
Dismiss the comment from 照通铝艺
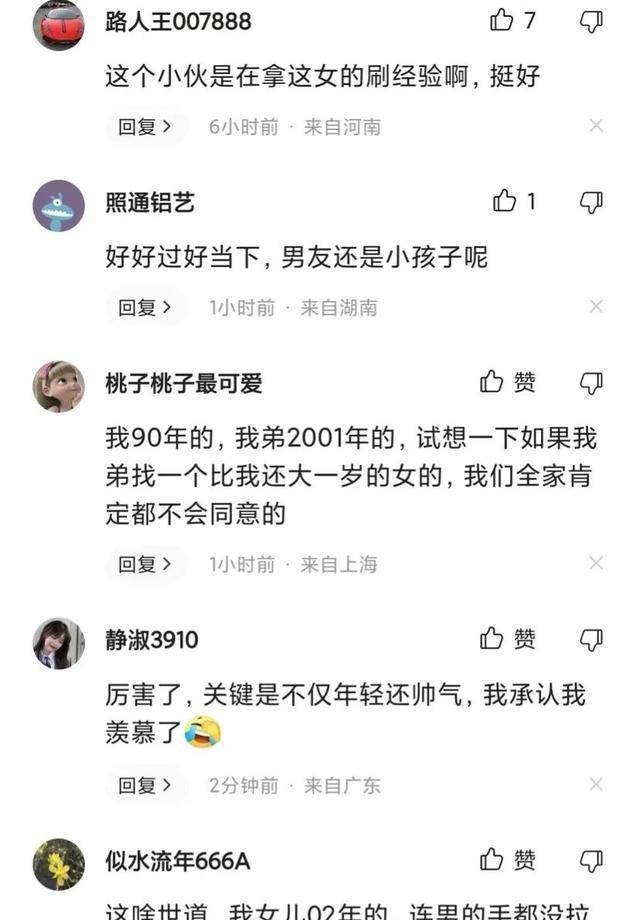click(x=596, y=307)
